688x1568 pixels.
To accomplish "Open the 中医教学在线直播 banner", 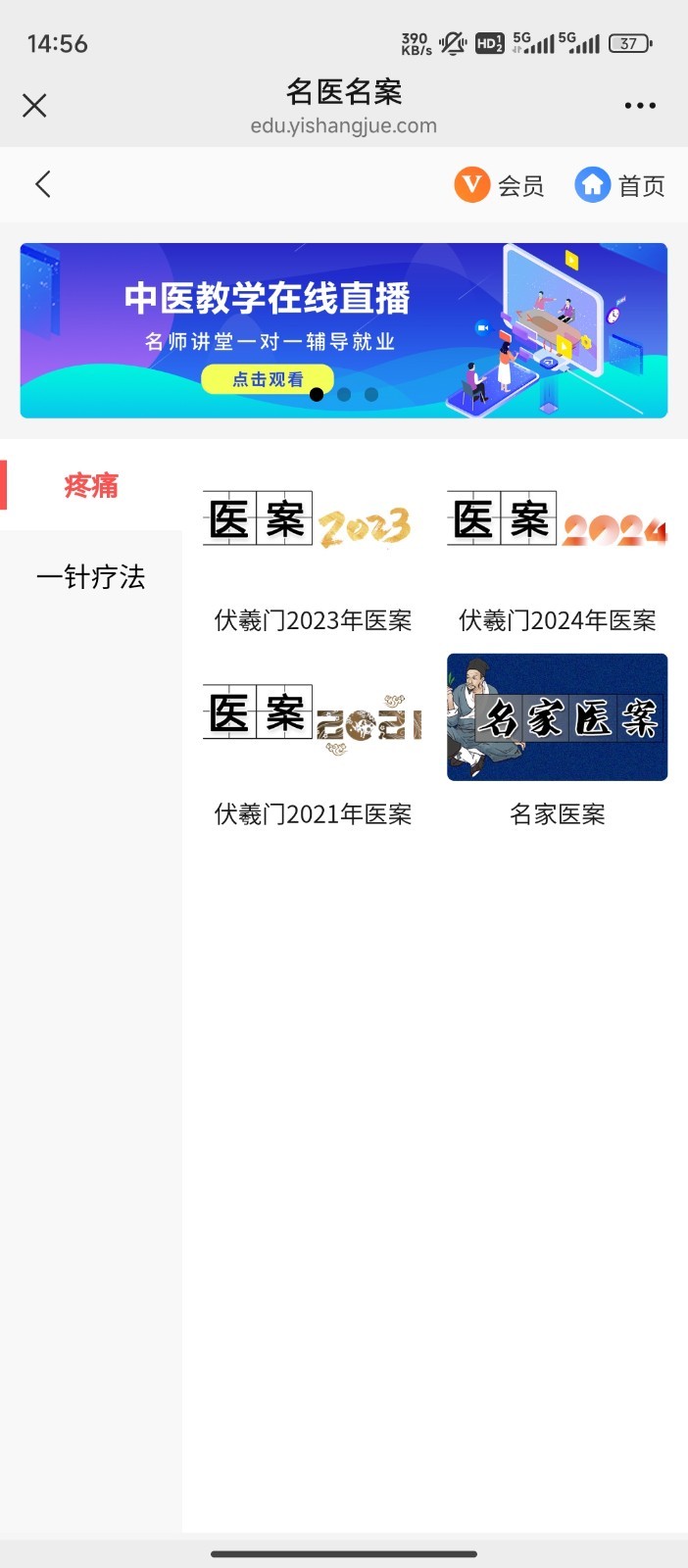I will tap(344, 330).
